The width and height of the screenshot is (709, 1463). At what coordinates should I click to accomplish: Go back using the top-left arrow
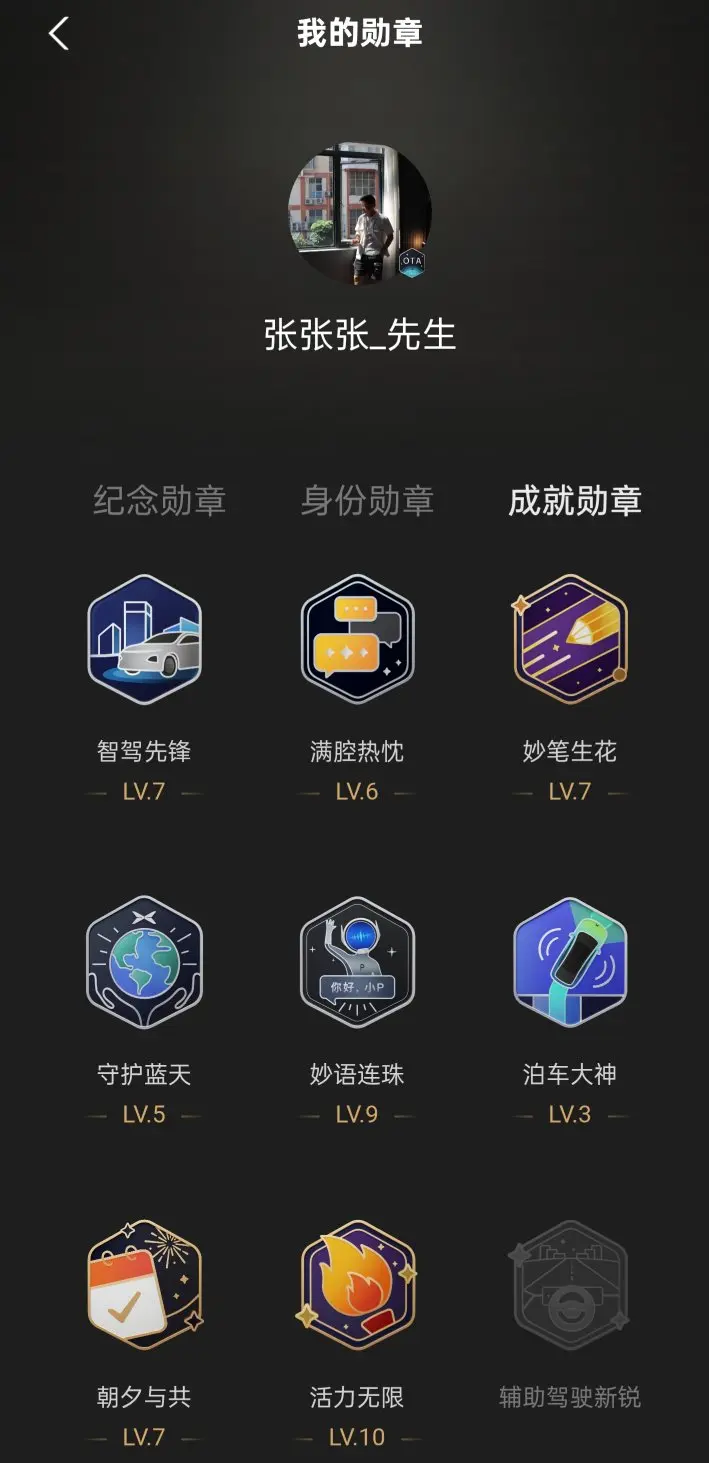[59, 33]
